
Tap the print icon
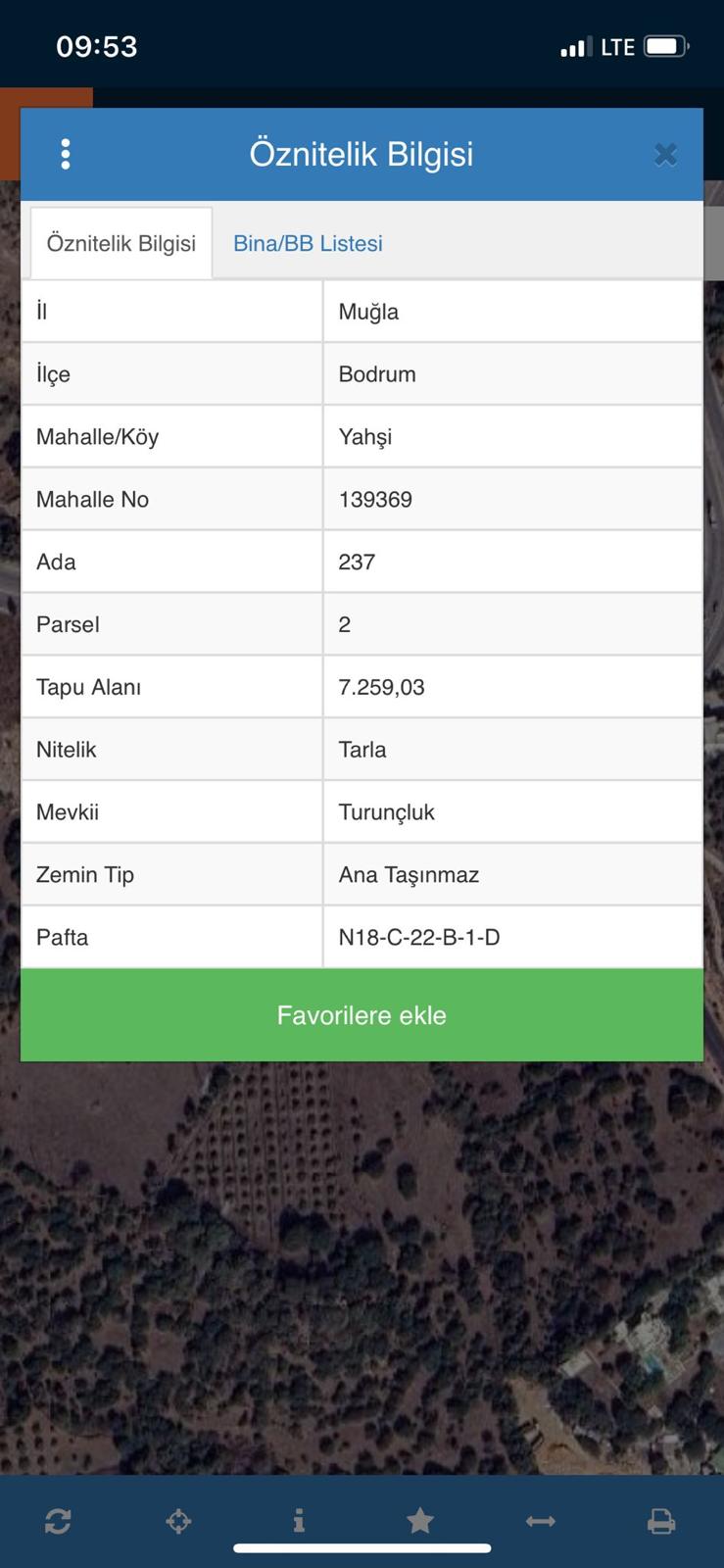pos(661,1521)
